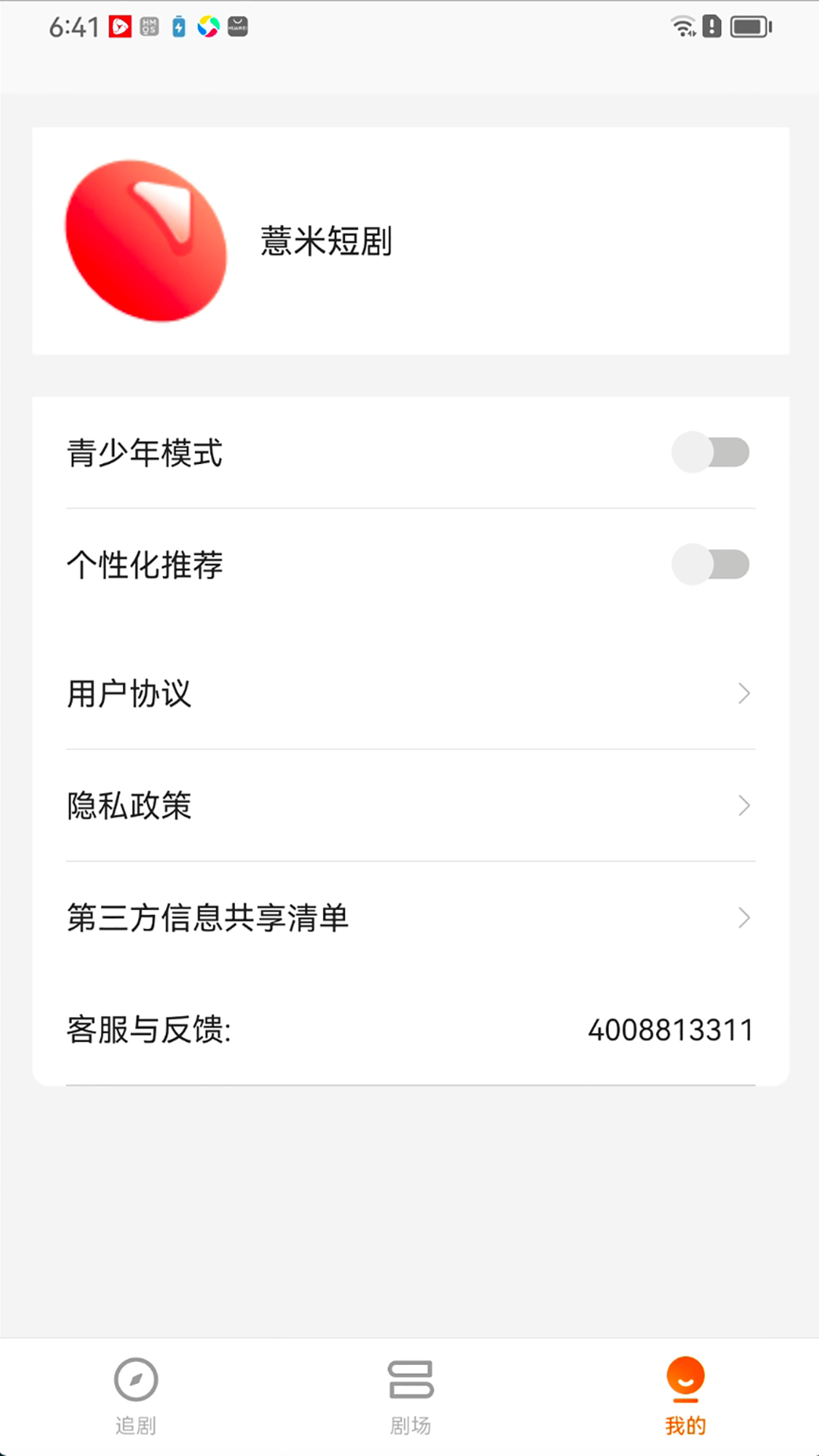Tap the HUAWEI app notification icon
Screen dimensions: 819x1456
point(237,27)
